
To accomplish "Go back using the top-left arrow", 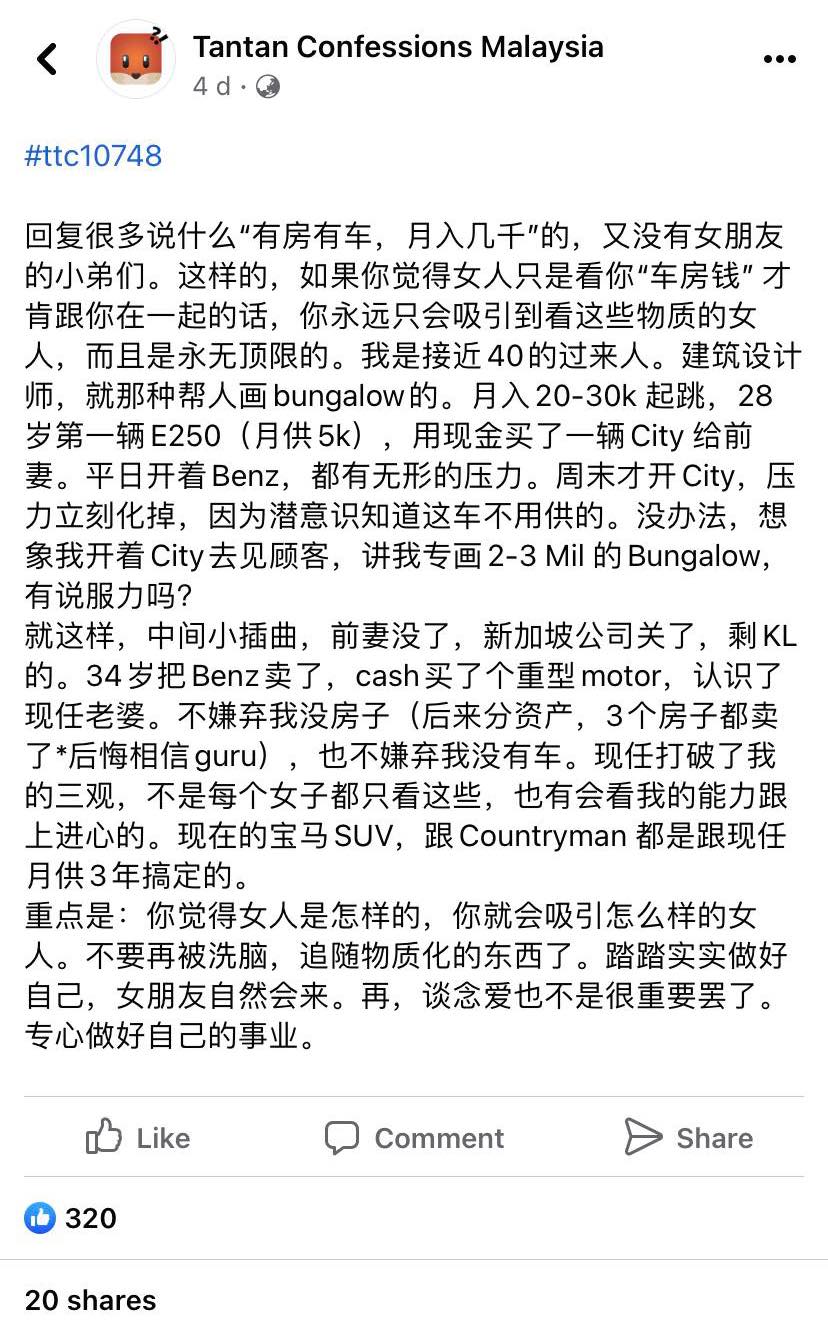I will [47, 60].
